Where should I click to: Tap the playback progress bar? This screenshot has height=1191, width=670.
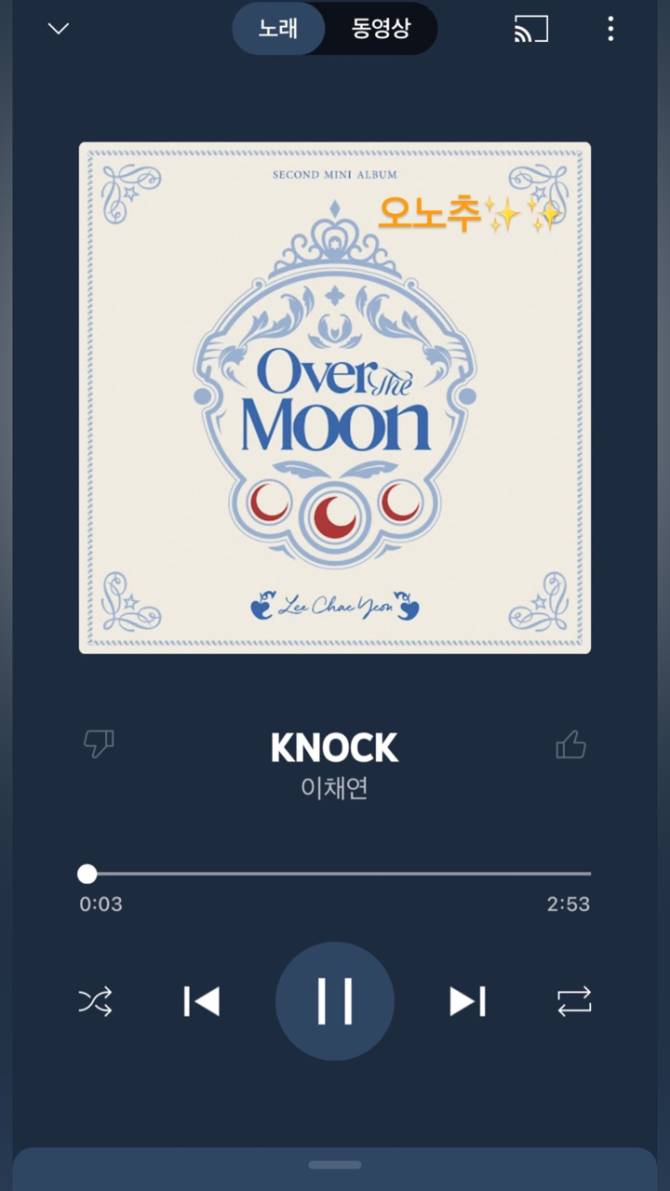pyautogui.click(x=335, y=874)
